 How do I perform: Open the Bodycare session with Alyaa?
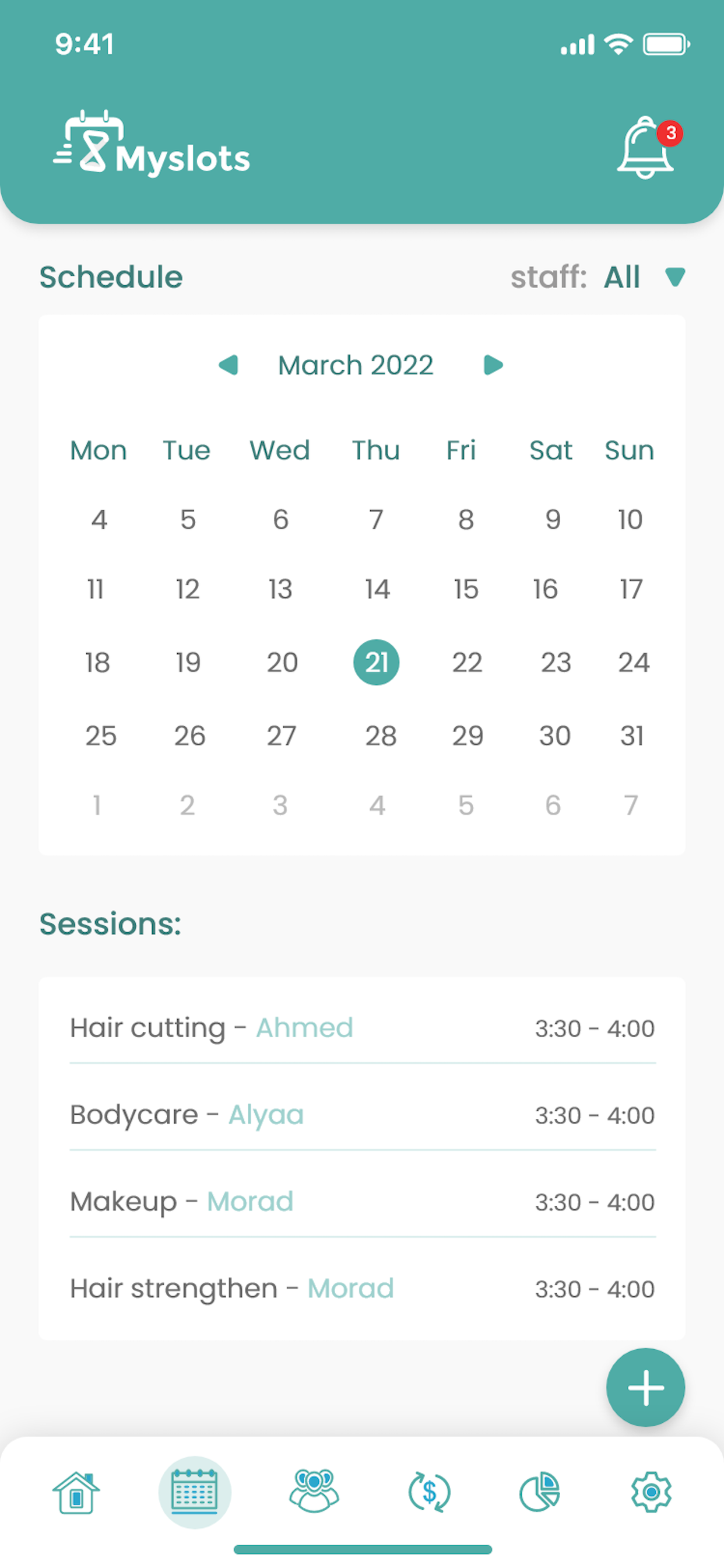tap(362, 1115)
